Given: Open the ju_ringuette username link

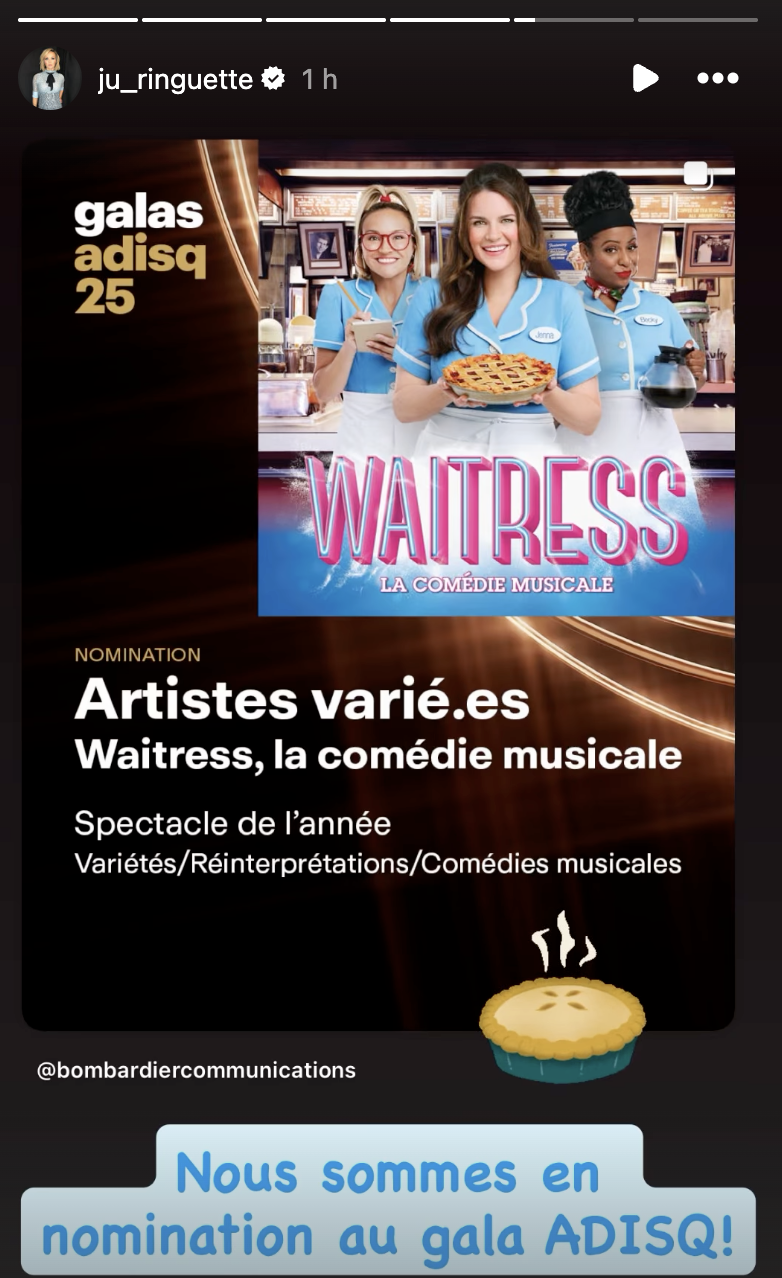Looking at the screenshot, I should pos(175,79).
